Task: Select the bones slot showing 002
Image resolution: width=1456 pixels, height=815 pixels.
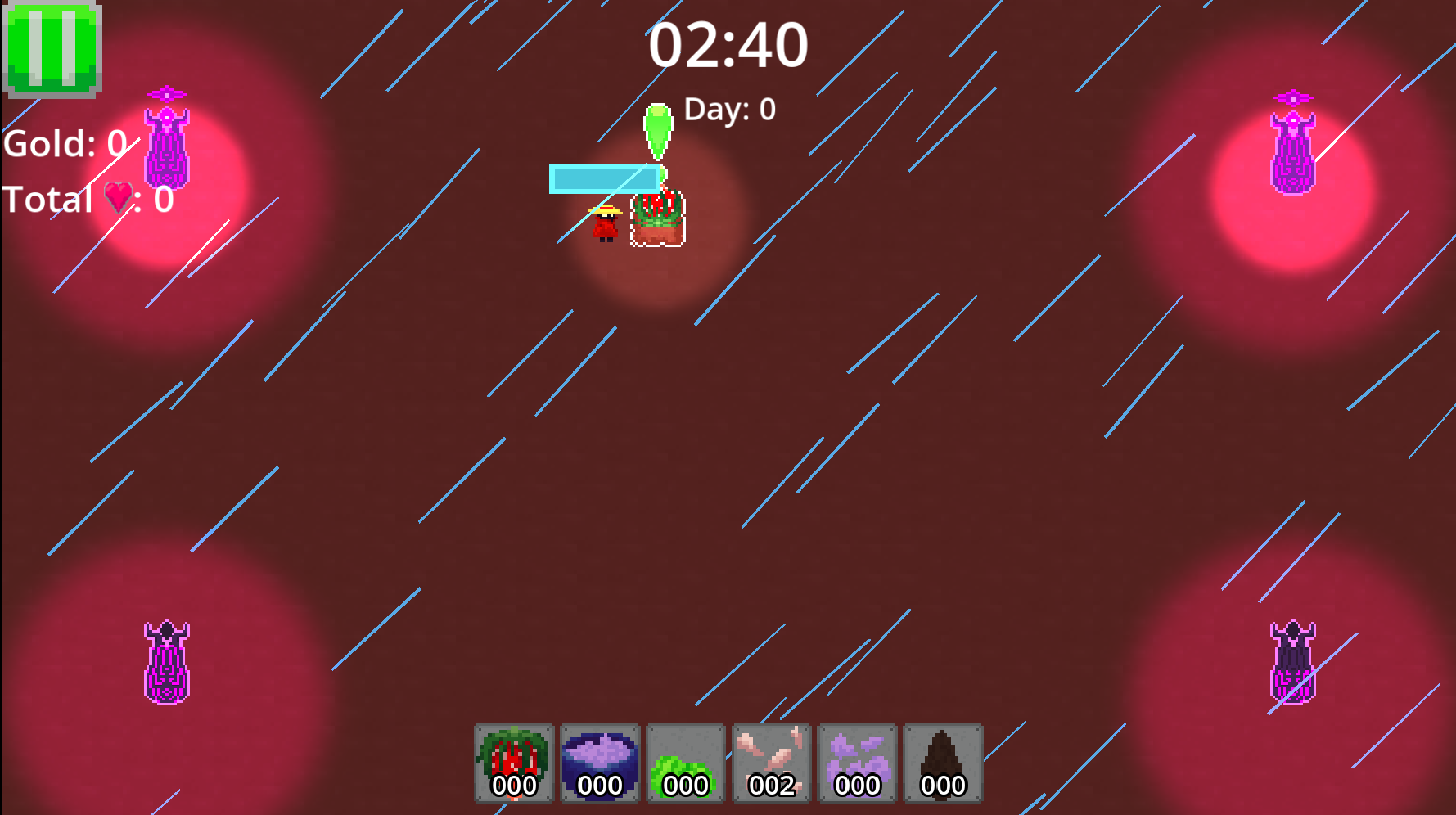Action: point(771,763)
